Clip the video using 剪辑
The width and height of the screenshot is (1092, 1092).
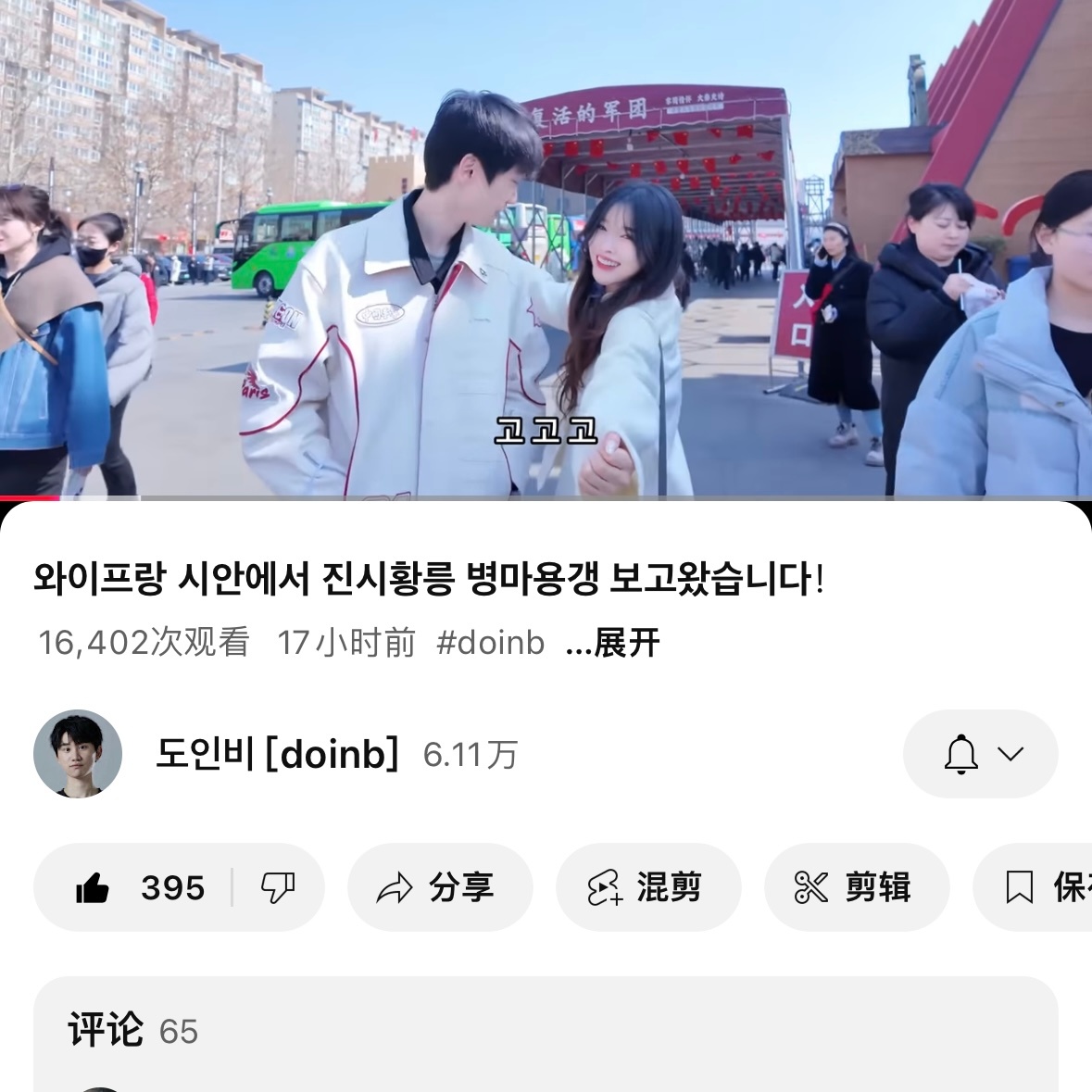click(x=856, y=887)
